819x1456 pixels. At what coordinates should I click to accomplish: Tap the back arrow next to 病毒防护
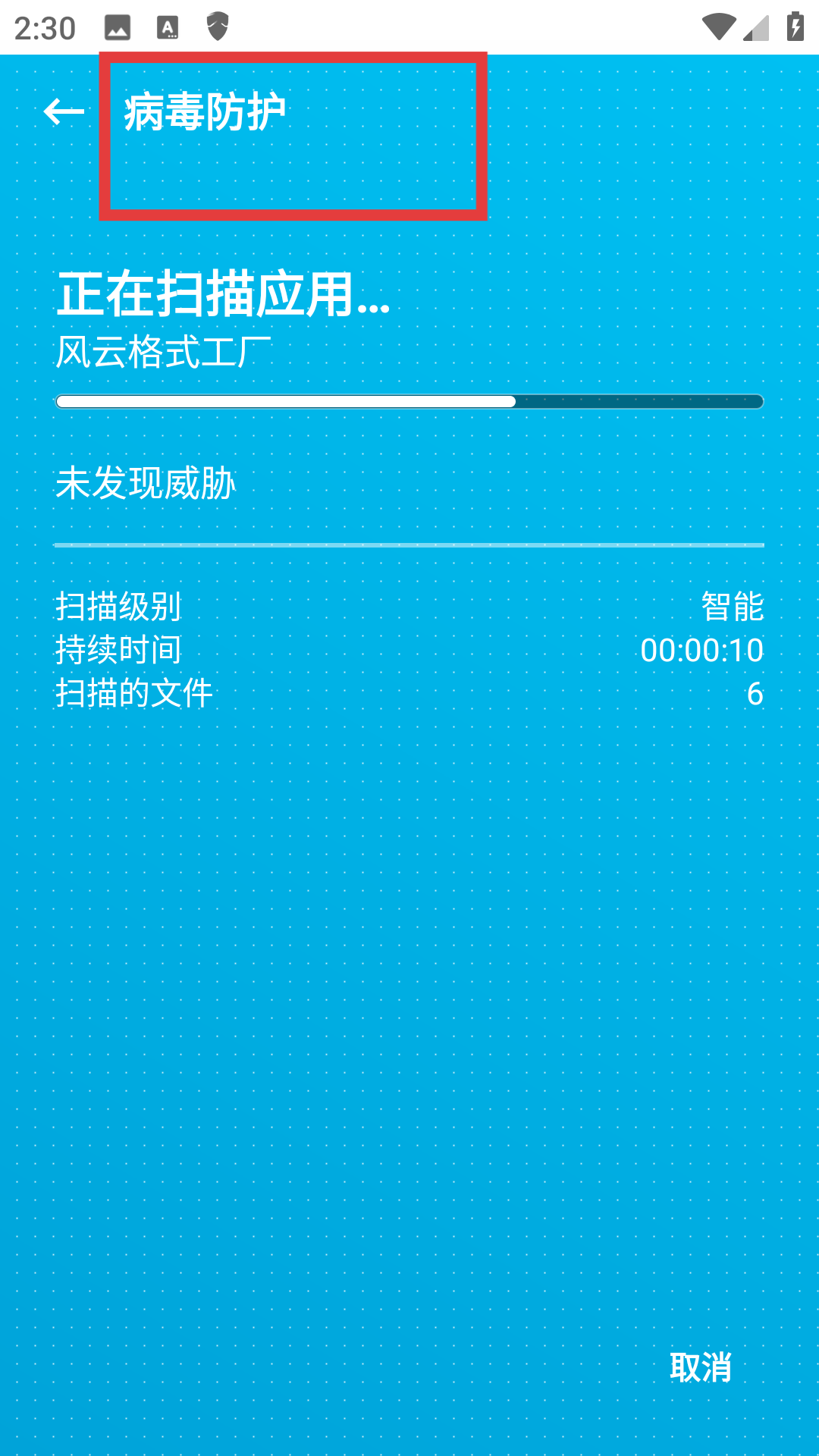coord(64,112)
